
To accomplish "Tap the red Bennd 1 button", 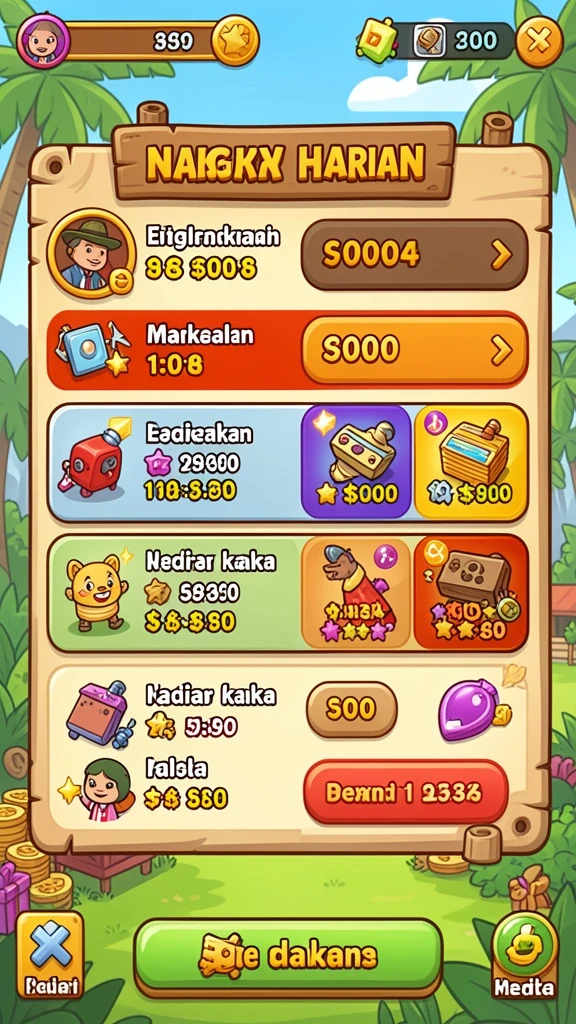I will (406, 792).
